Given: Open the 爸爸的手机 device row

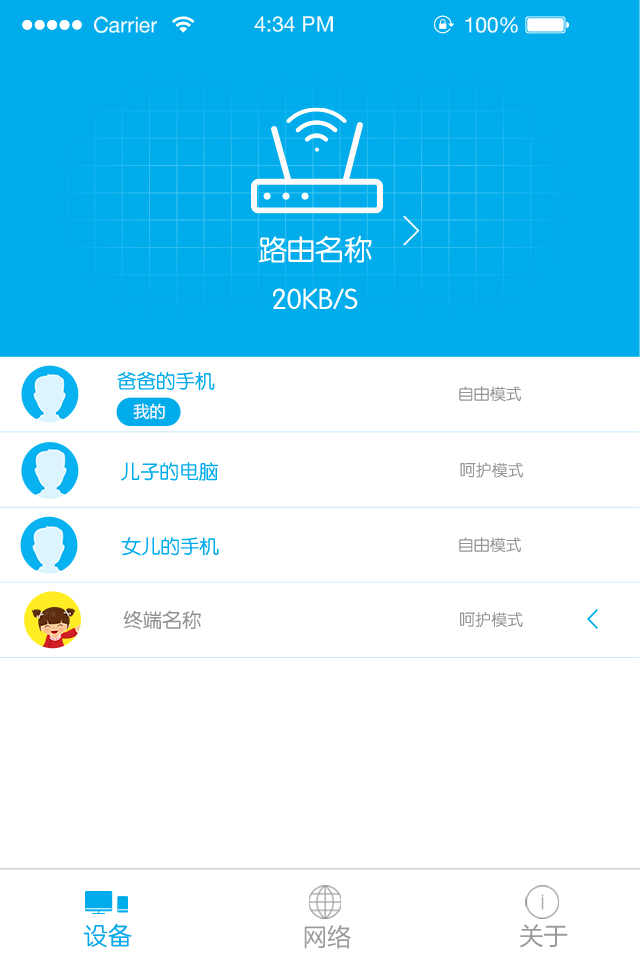Looking at the screenshot, I should (166, 382).
